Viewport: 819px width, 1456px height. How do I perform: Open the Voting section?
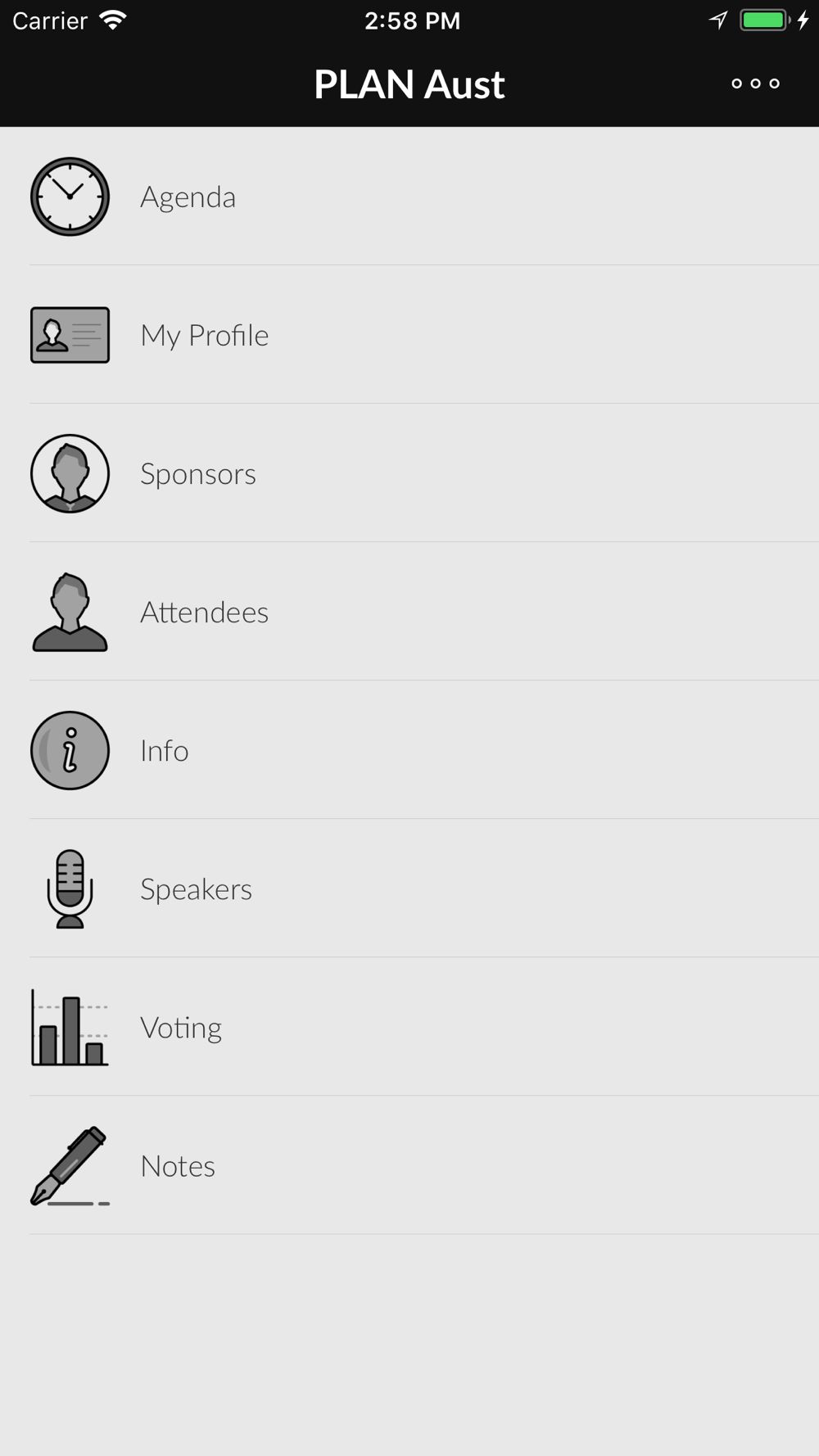409,1027
